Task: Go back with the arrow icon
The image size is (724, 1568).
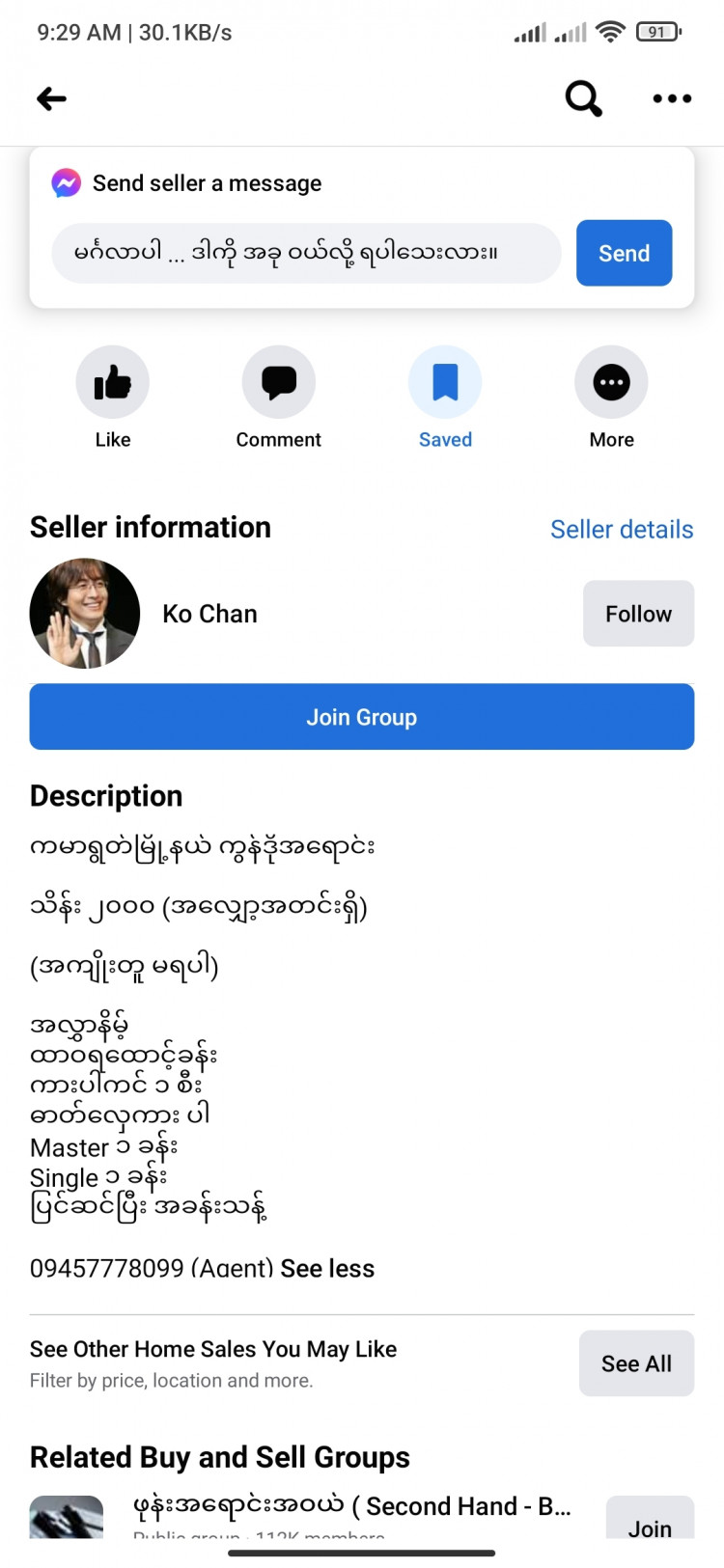Action: (x=51, y=98)
